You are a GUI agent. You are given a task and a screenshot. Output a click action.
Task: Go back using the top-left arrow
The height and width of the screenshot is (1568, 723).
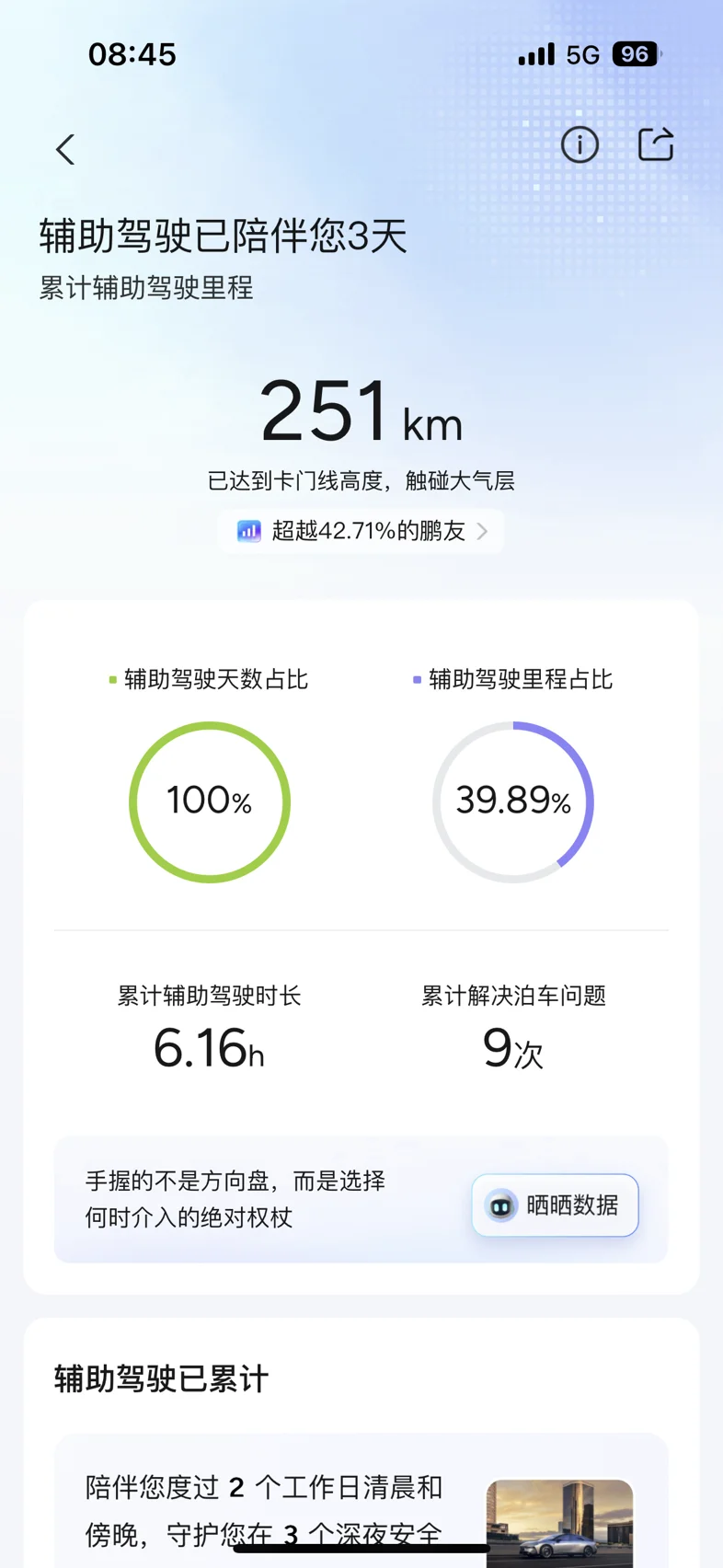click(x=65, y=149)
